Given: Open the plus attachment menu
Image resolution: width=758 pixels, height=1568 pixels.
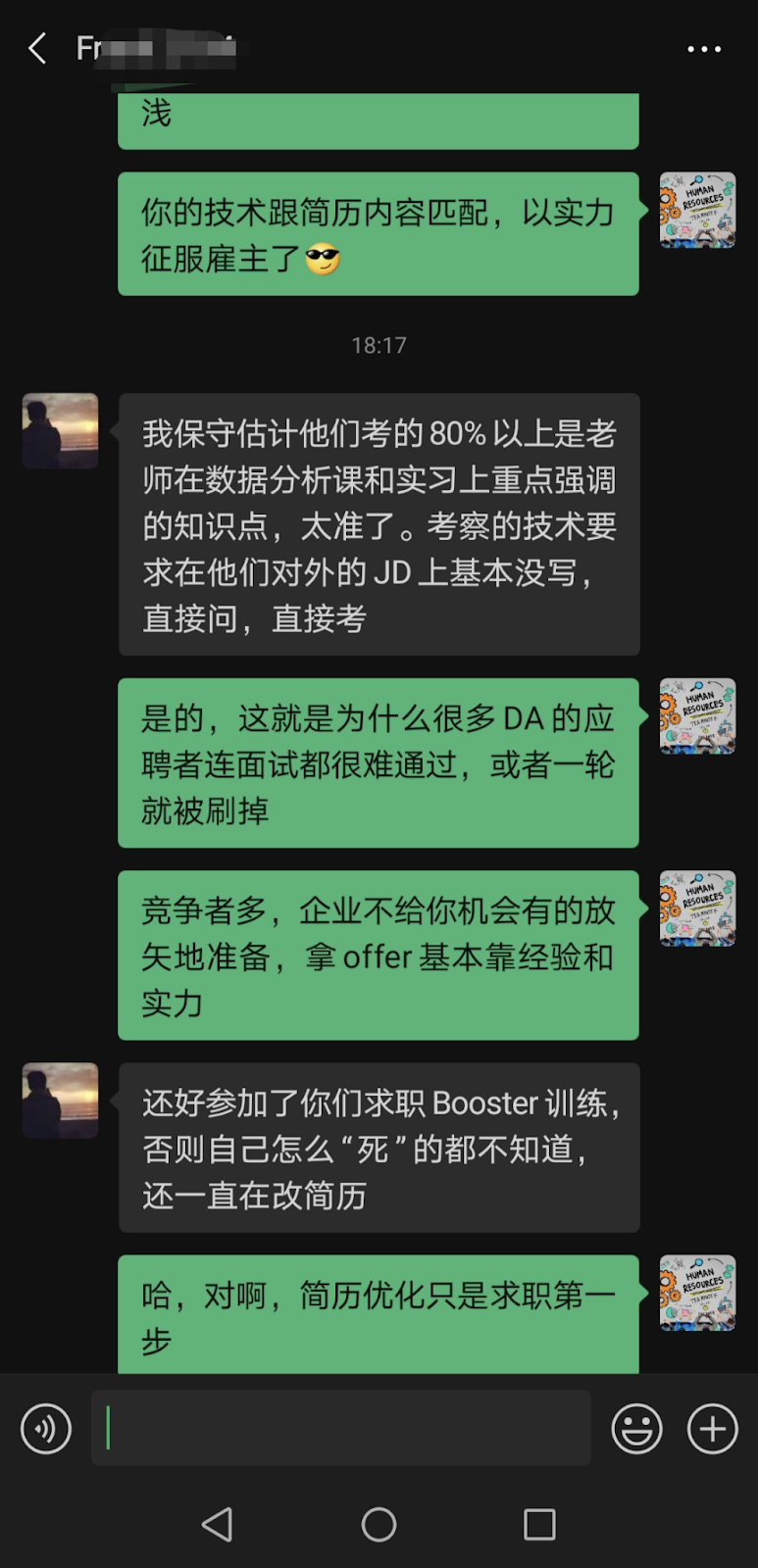Looking at the screenshot, I should (x=713, y=1429).
